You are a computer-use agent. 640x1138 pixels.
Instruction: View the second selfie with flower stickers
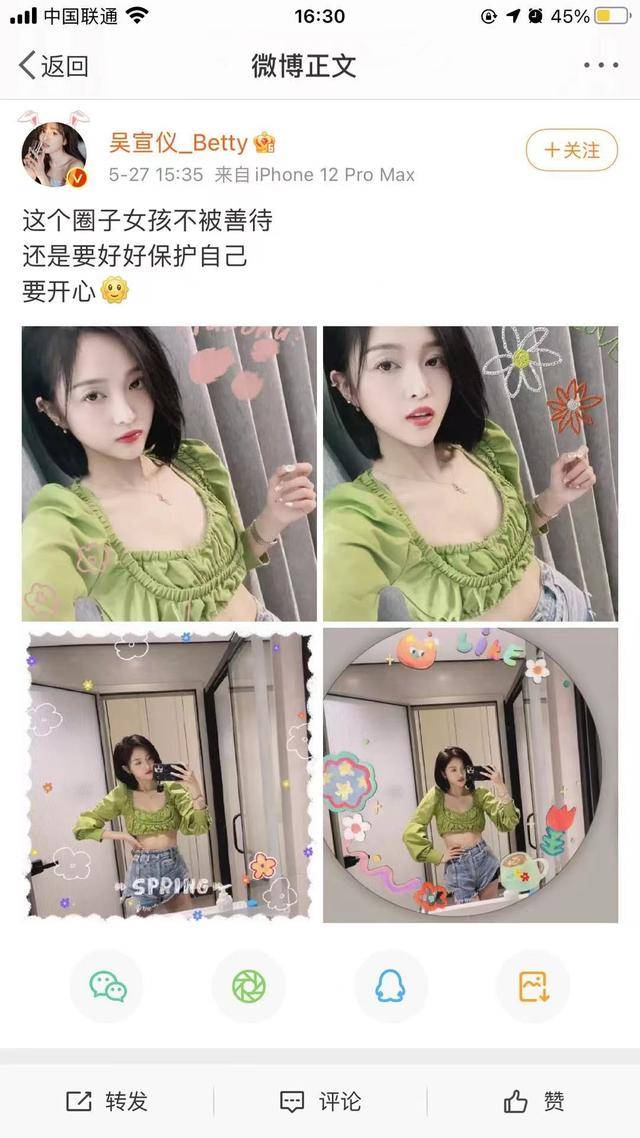tap(470, 474)
